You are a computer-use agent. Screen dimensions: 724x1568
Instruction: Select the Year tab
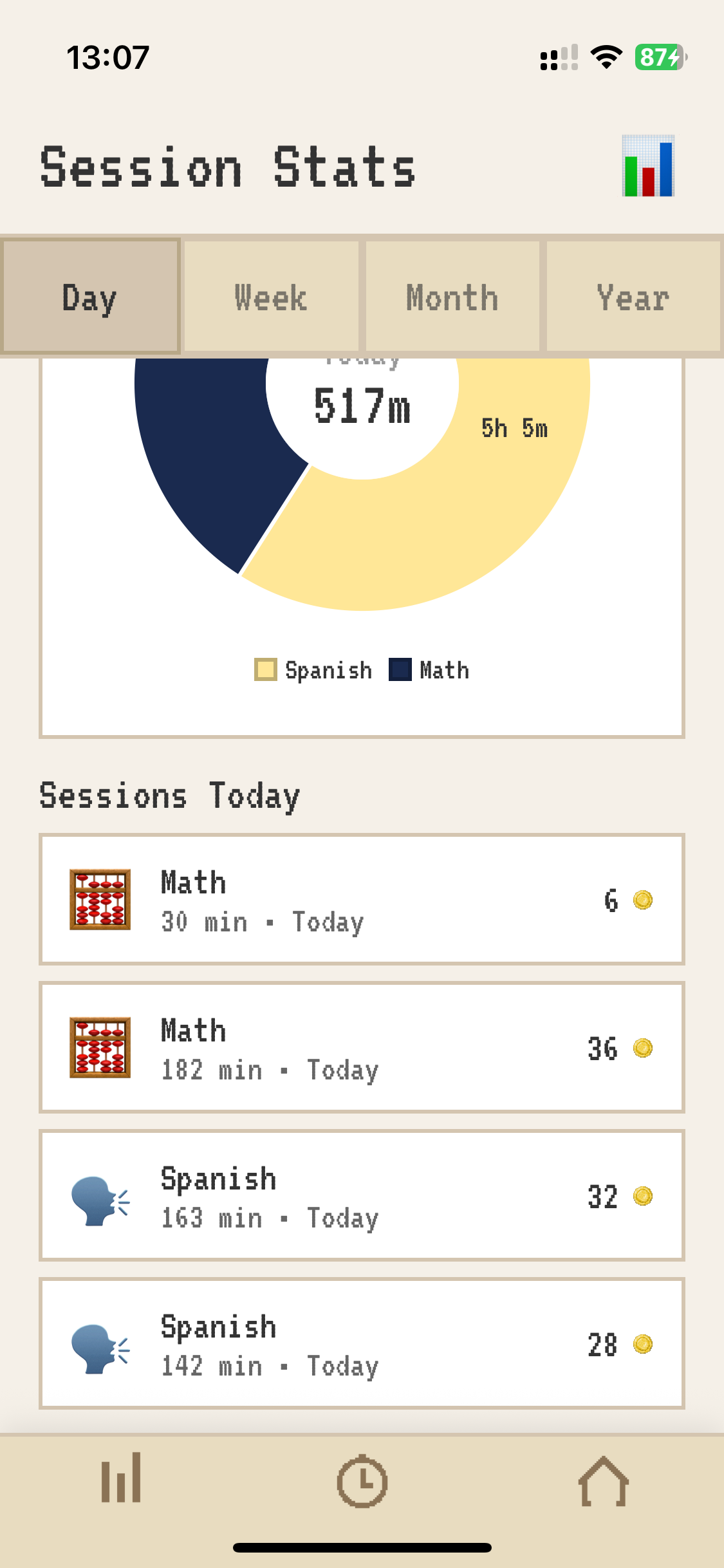[633, 297]
